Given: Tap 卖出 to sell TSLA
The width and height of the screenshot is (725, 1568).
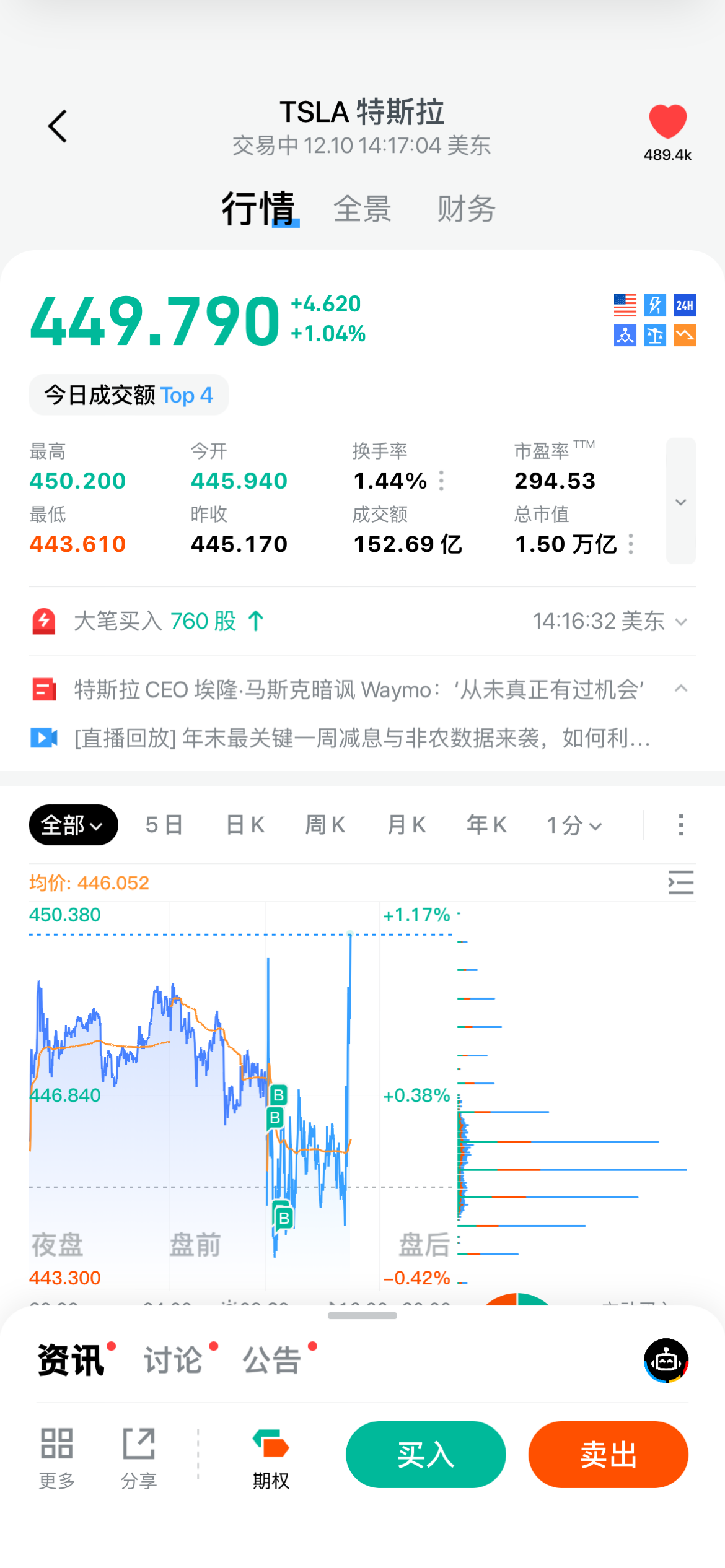Looking at the screenshot, I should tap(608, 1454).
